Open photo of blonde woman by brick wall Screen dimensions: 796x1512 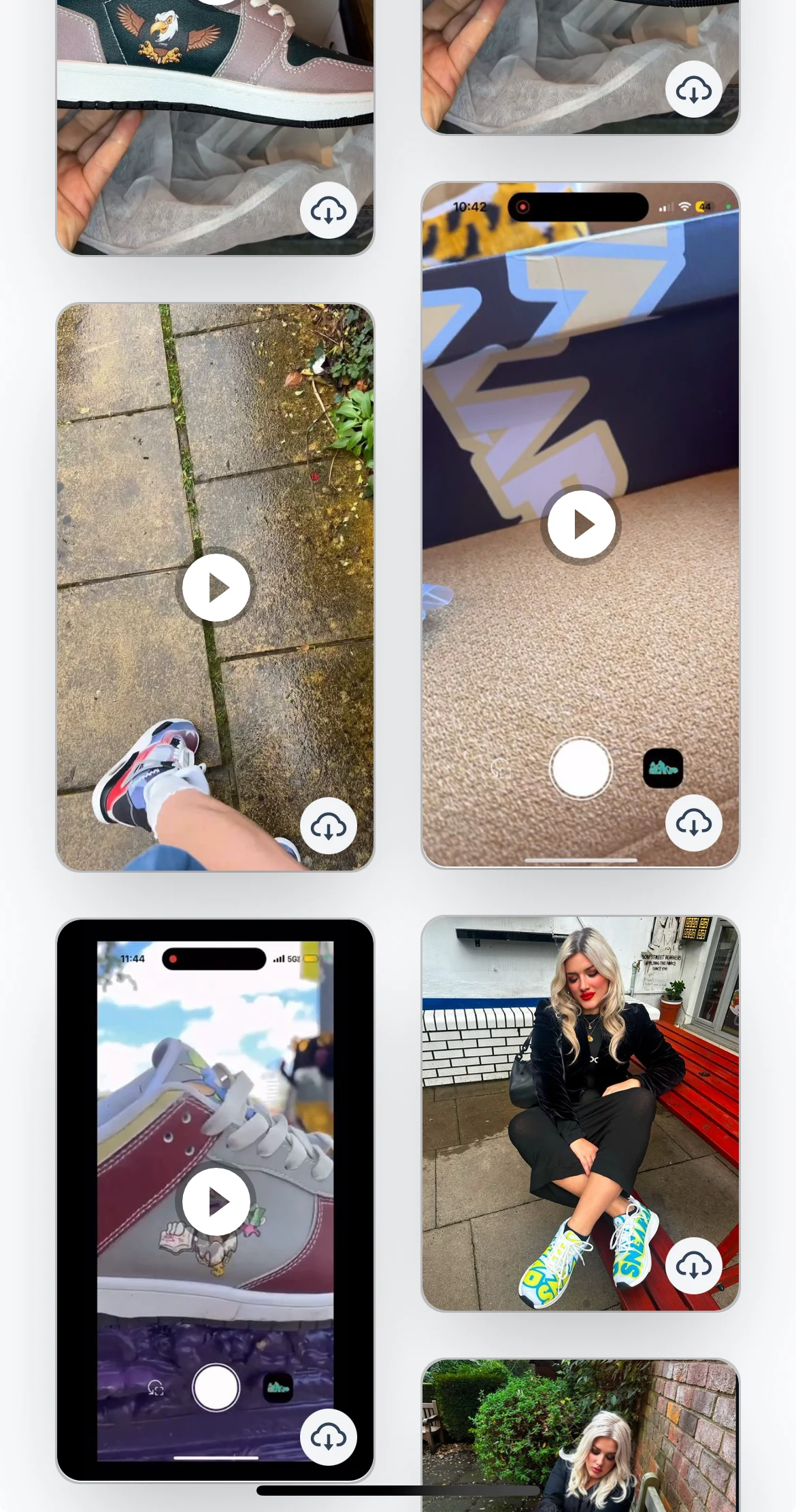click(580, 1442)
